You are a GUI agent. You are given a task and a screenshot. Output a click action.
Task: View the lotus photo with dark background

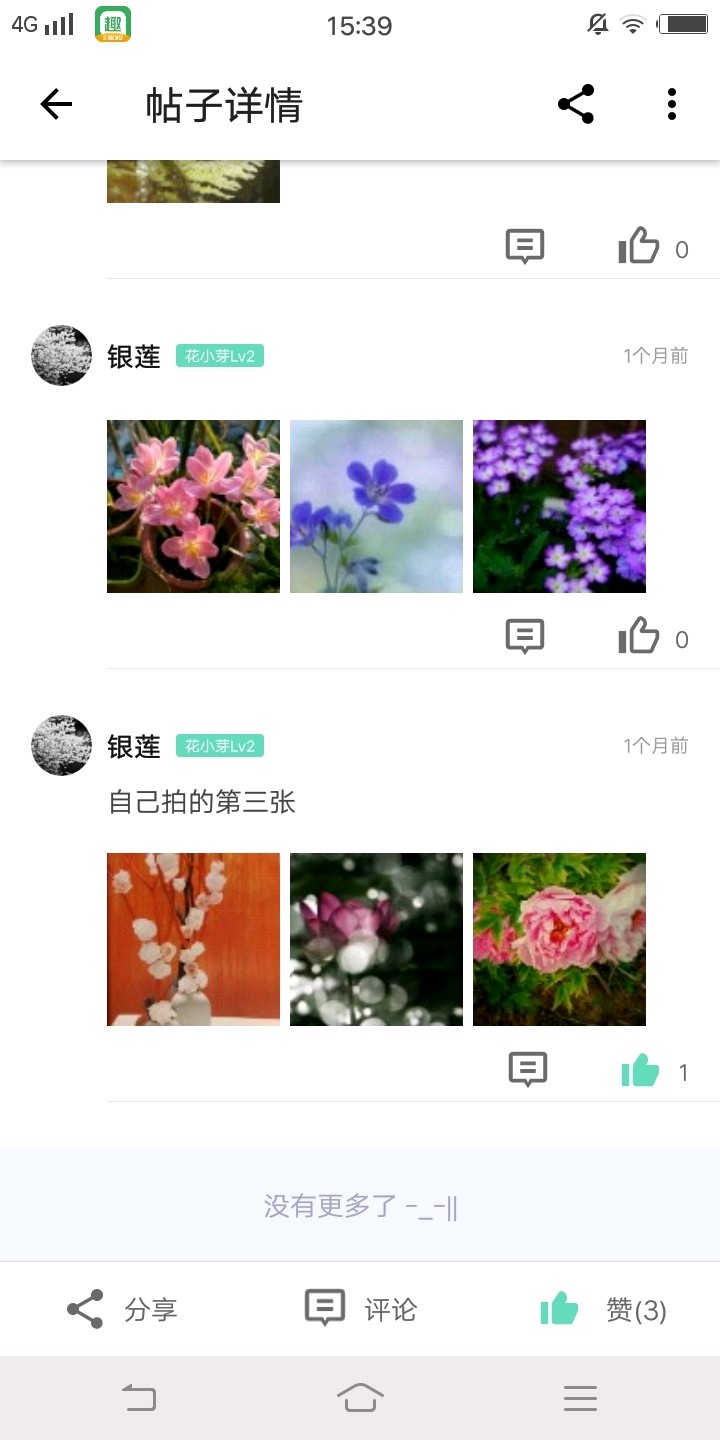pyautogui.click(x=376, y=939)
